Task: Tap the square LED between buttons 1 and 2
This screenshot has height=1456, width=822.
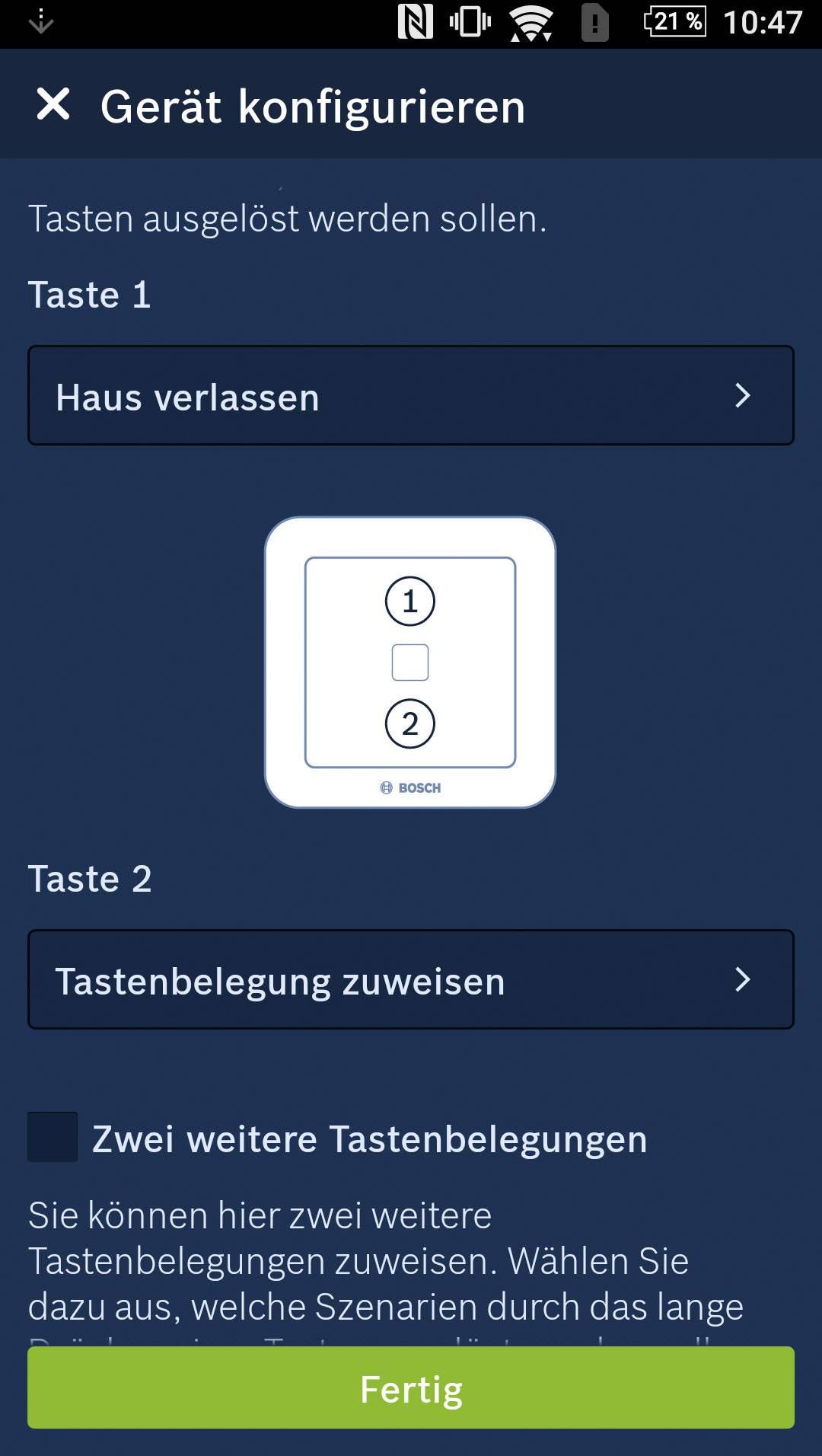Action: click(x=409, y=662)
